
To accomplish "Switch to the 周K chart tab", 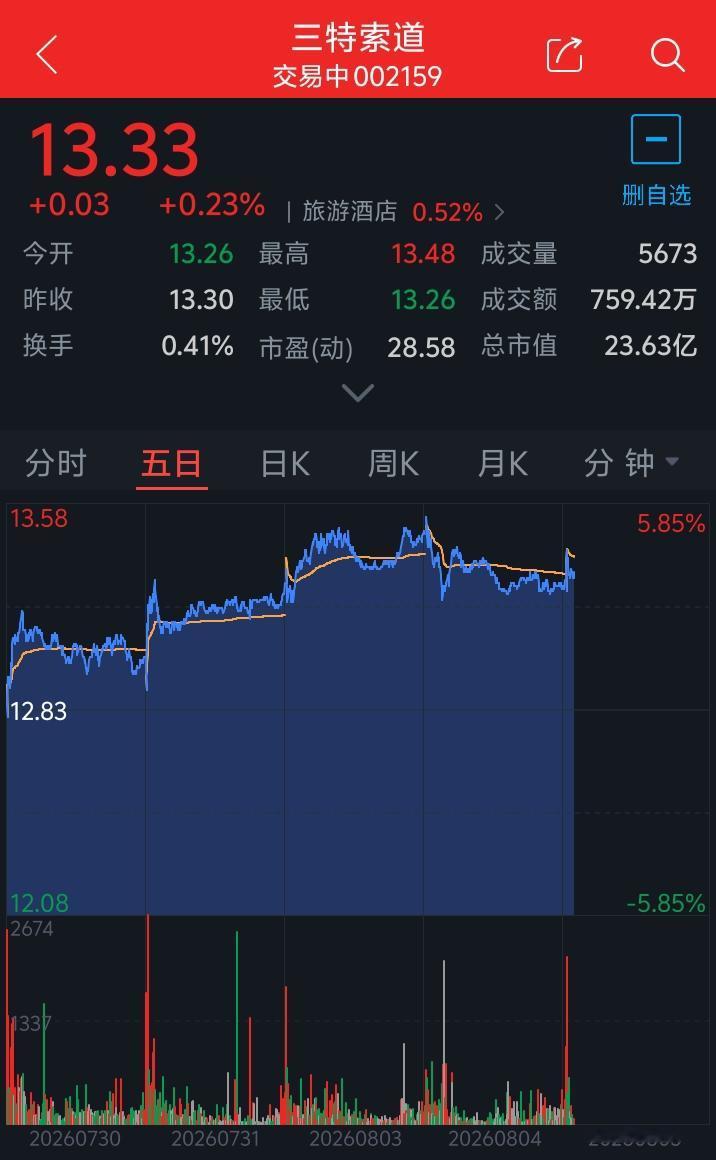I will point(394,464).
